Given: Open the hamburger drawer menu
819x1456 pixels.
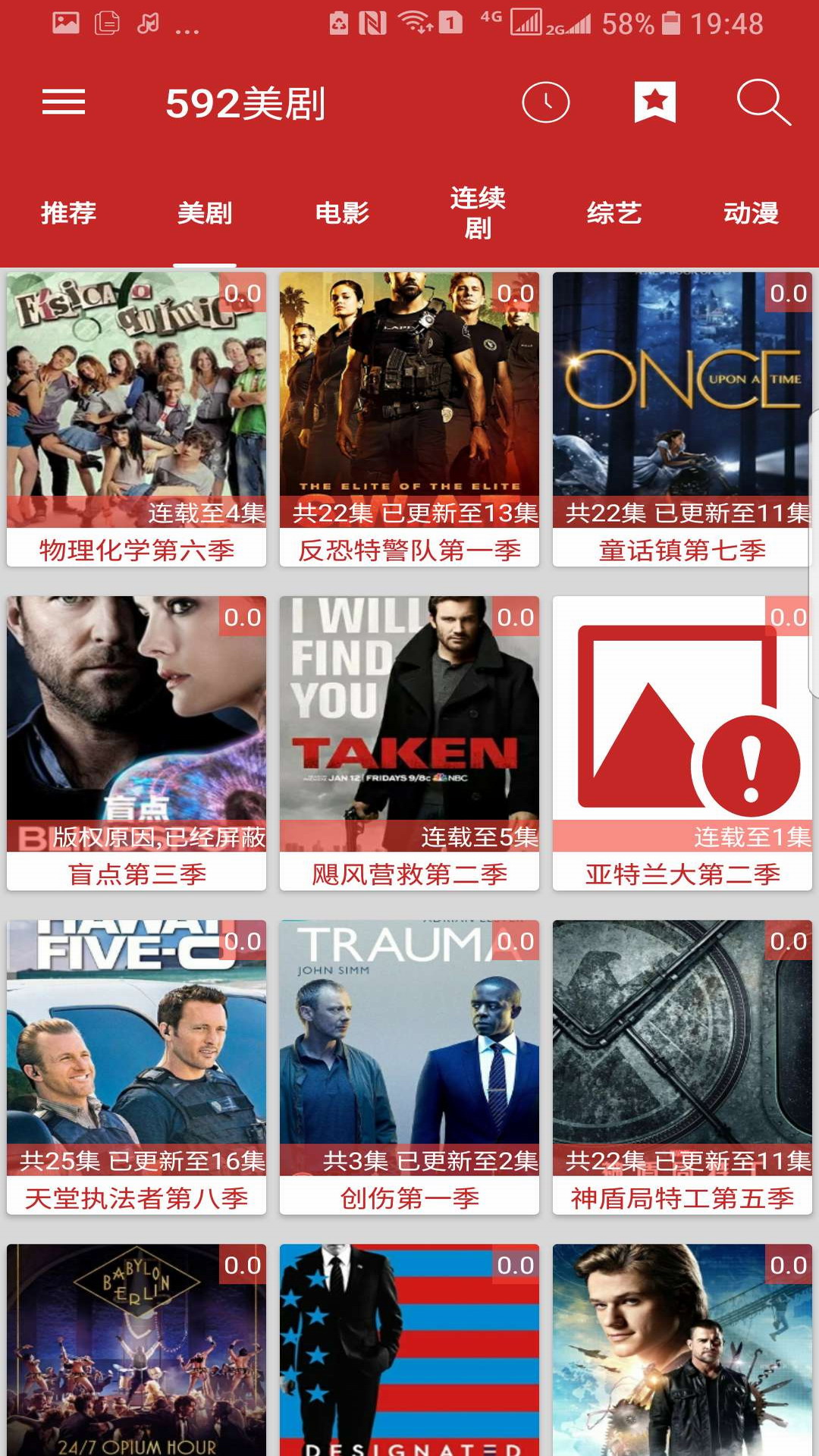Looking at the screenshot, I should 64,102.
